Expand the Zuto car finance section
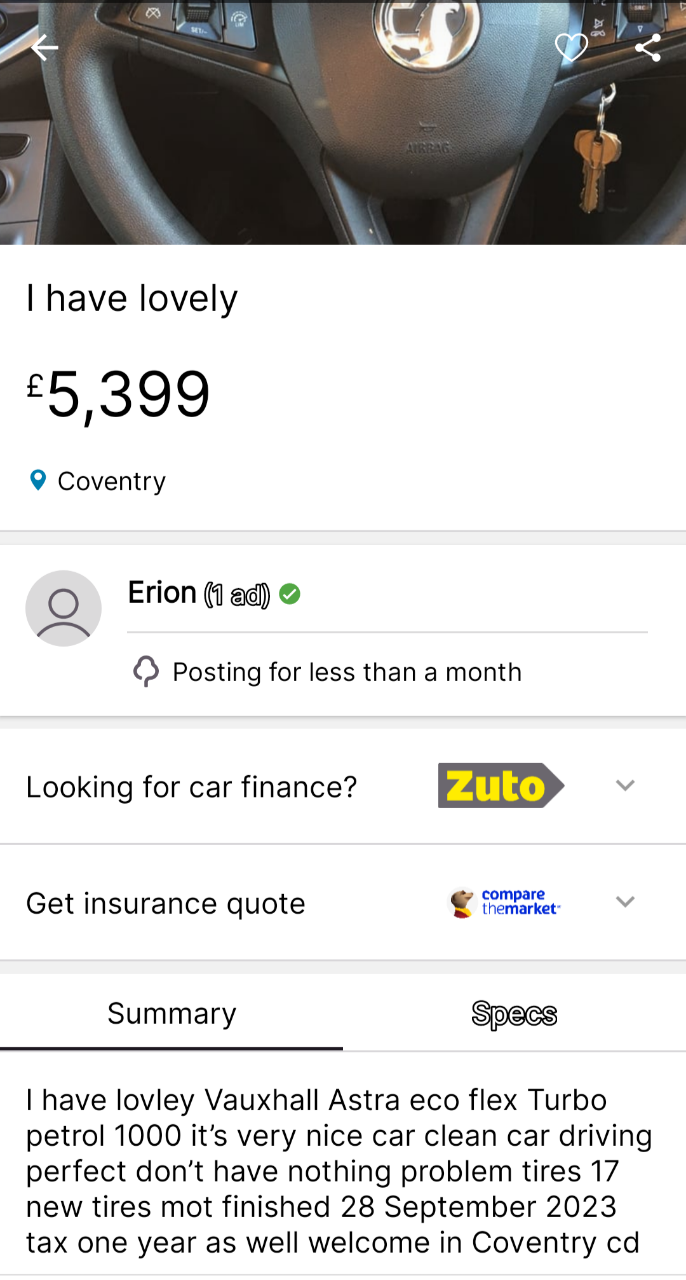This screenshot has width=686, height=1280. pyautogui.click(x=343, y=786)
